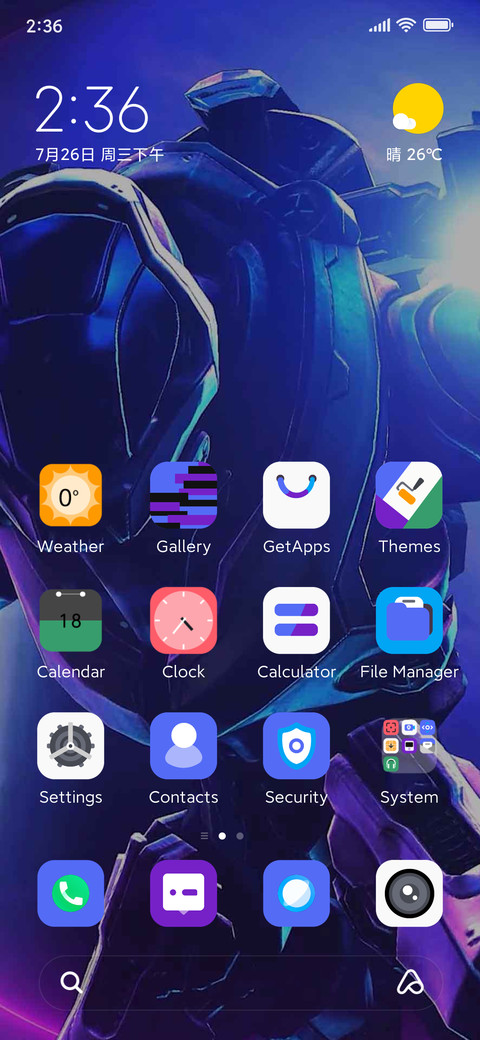Open the Messages app in the dock
This screenshot has height=1040, width=480.
(x=184, y=893)
